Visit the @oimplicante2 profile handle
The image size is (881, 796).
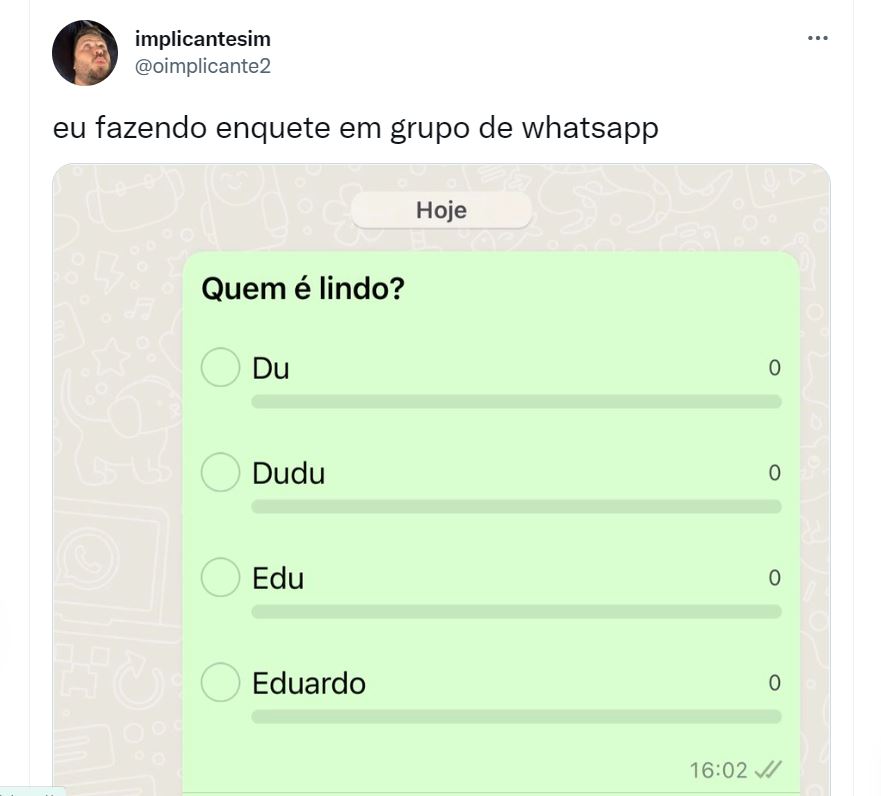coord(202,66)
